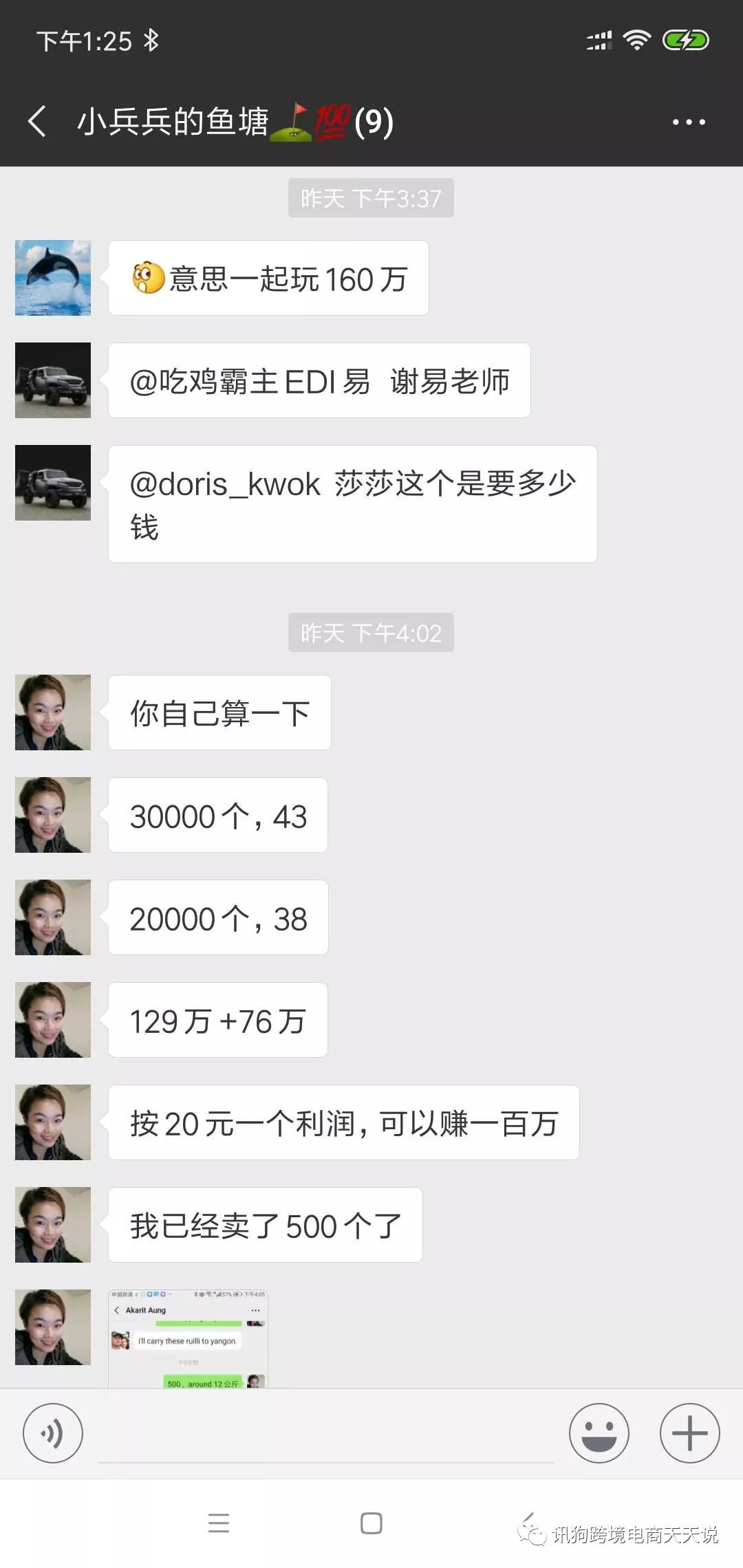Open the system recent apps menu
Screen dimensions: 743x1568
(219, 1523)
